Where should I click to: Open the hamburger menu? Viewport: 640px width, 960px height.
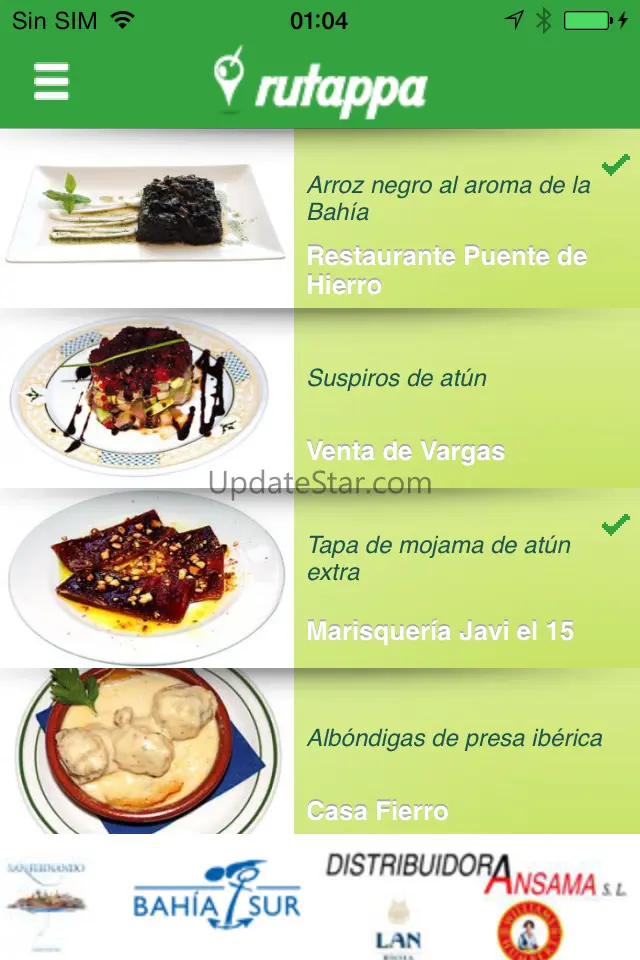coord(51,81)
